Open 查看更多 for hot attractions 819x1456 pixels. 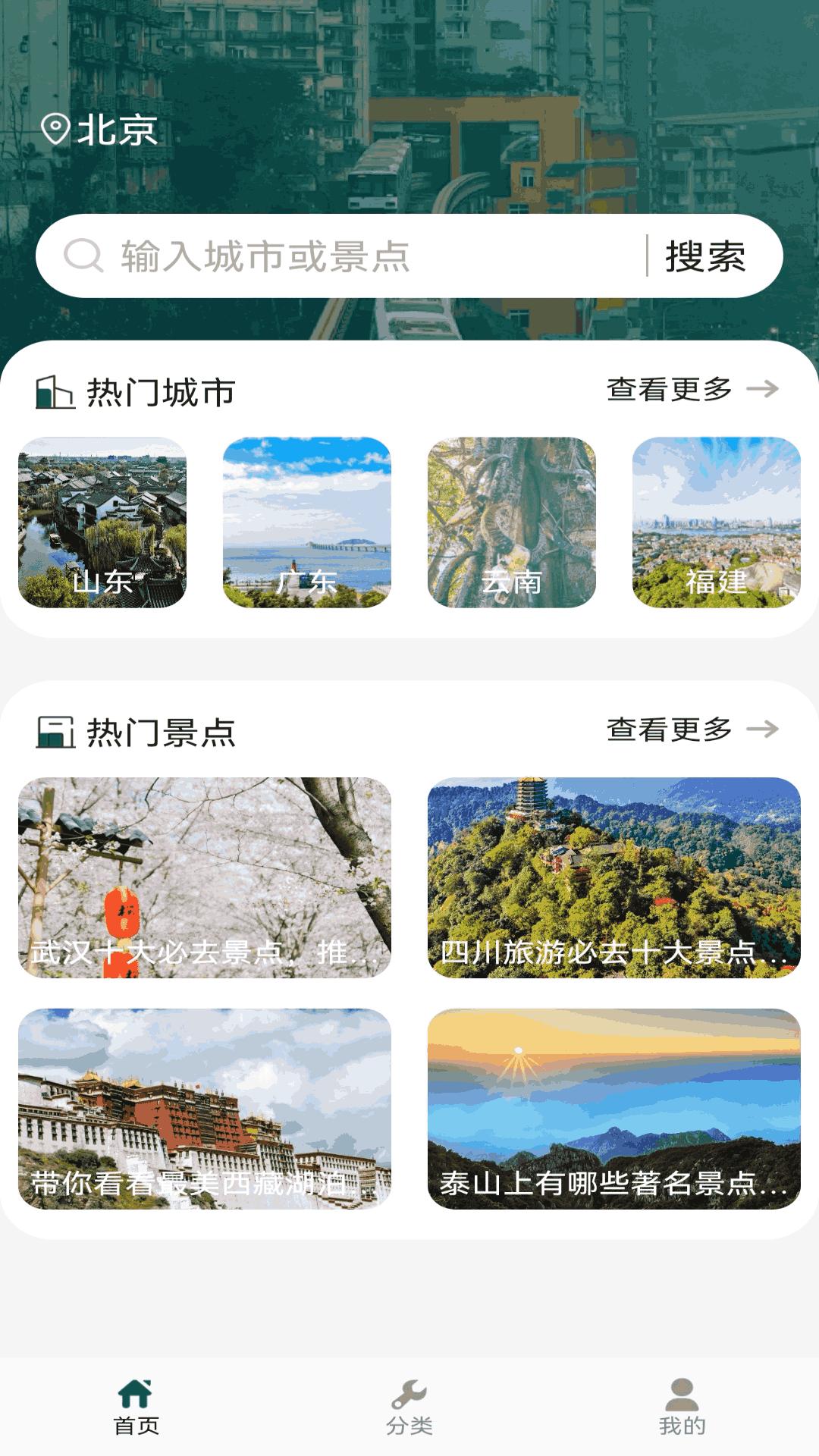[x=668, y=732]
